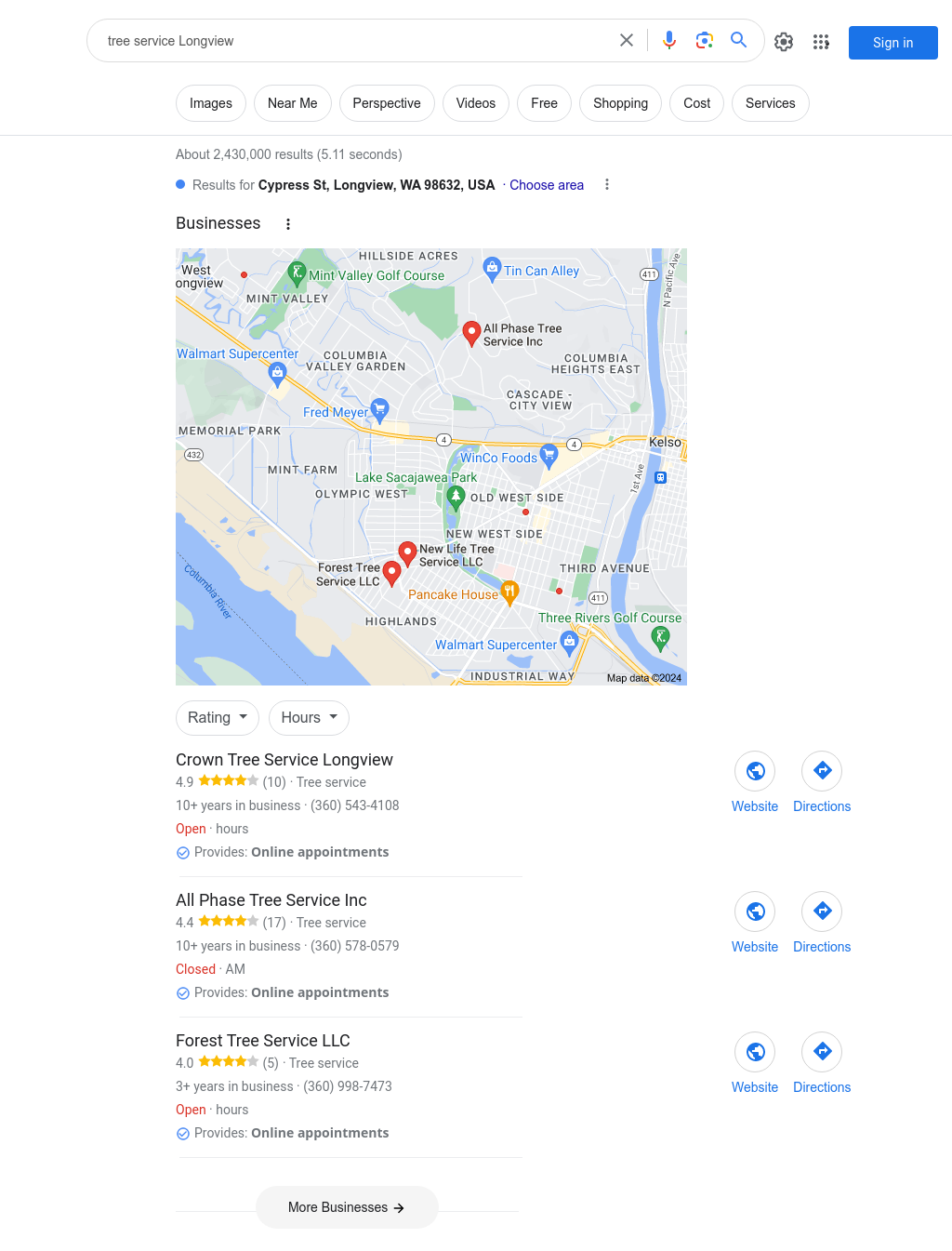Expand the Hours filter dropdown
This screenshot has width=952, height=1251.
coord(309,718)
